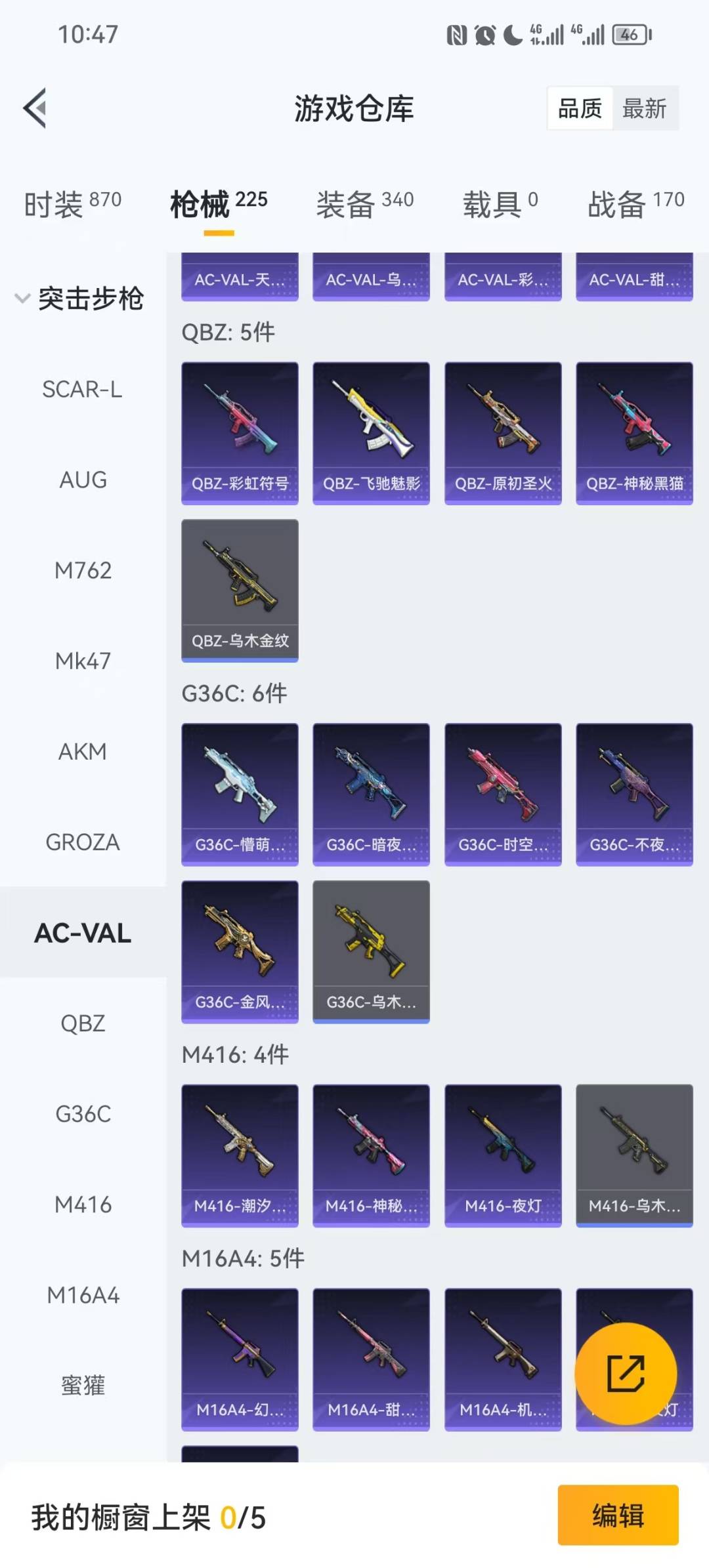This screenshot has width=709, height=1568.
Task: Open the QBZ-飞驰魅影 skin
Action: (x=371, y=433)
